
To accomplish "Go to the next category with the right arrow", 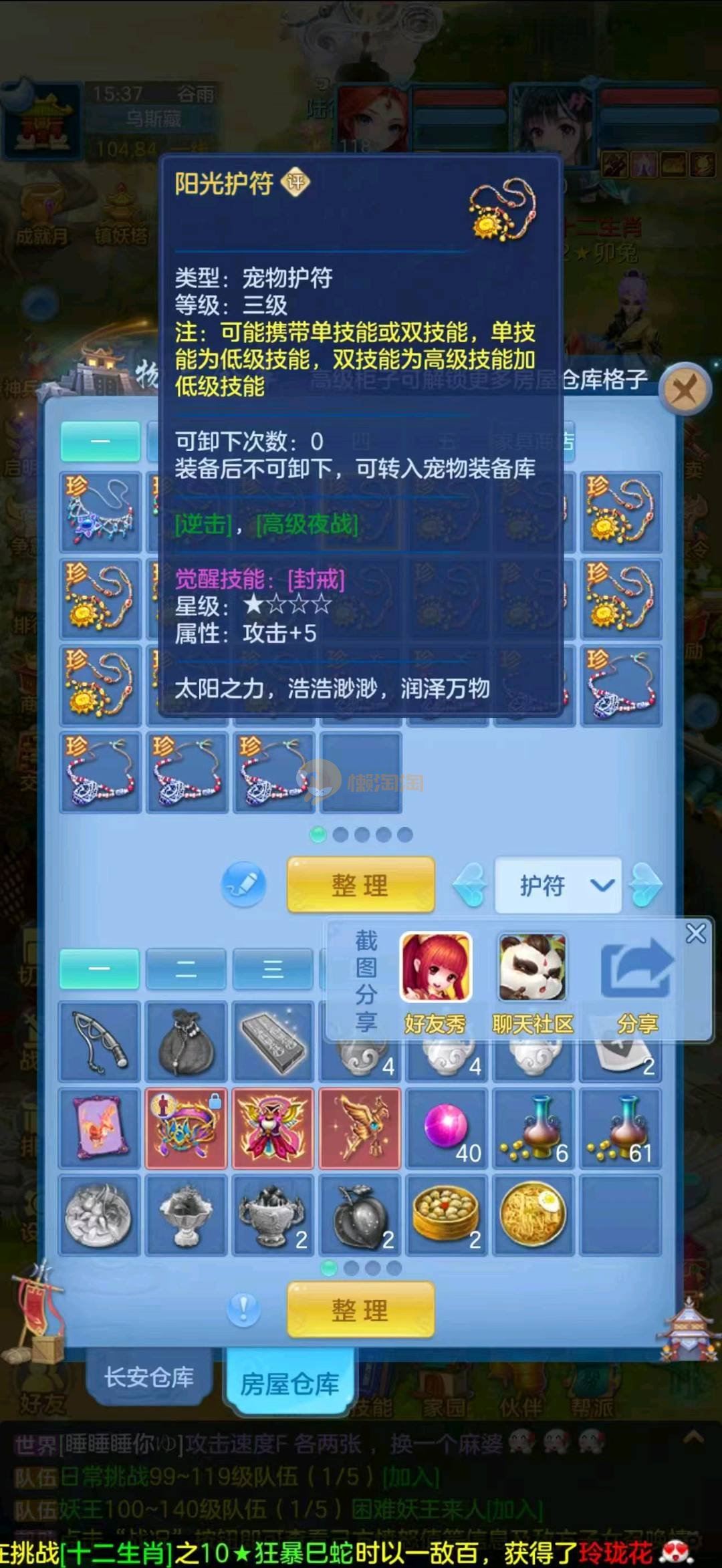I will click(646, 886).
